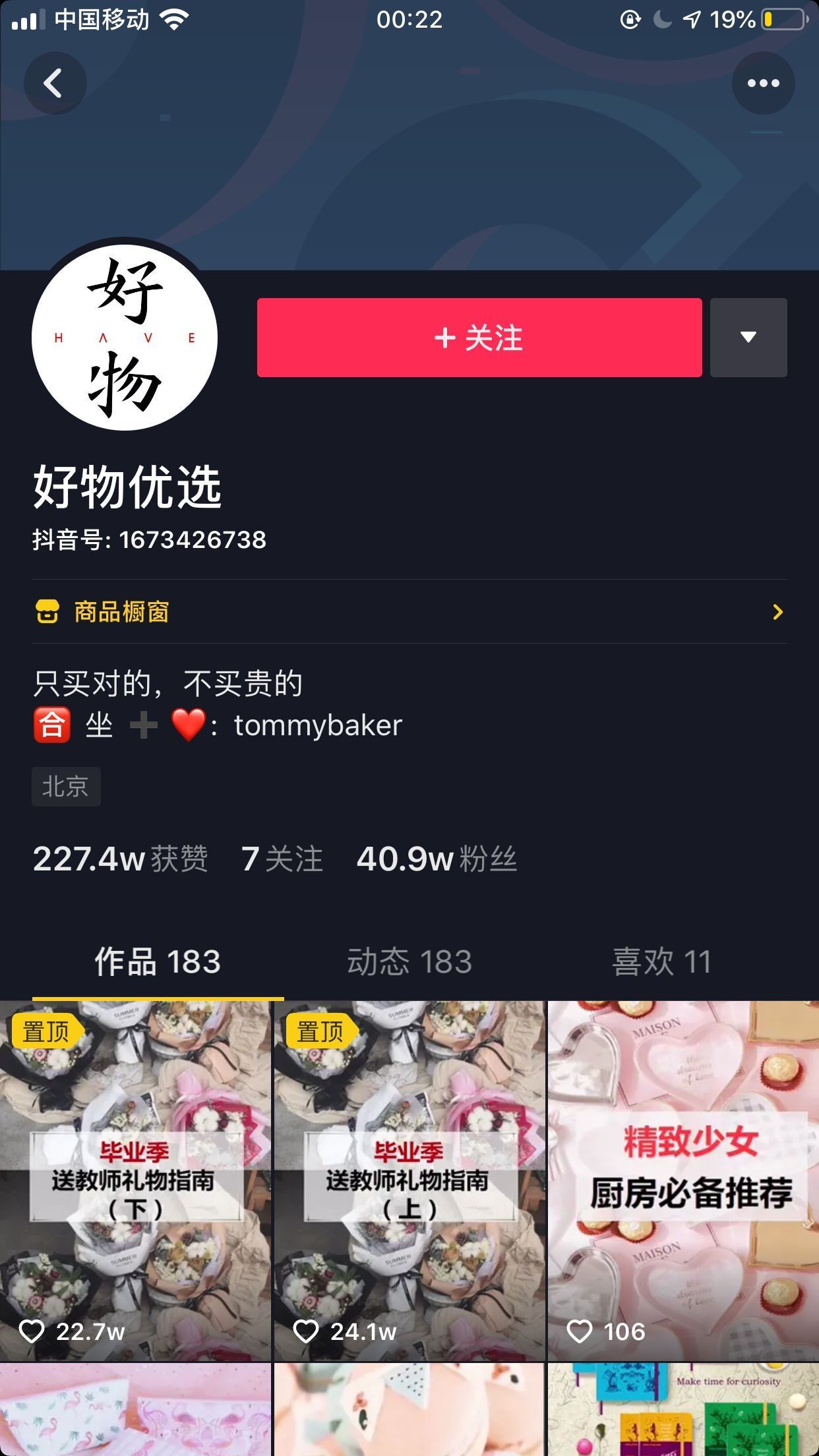Follow 好物优选 with the 关注 button

tap(479, 338)
